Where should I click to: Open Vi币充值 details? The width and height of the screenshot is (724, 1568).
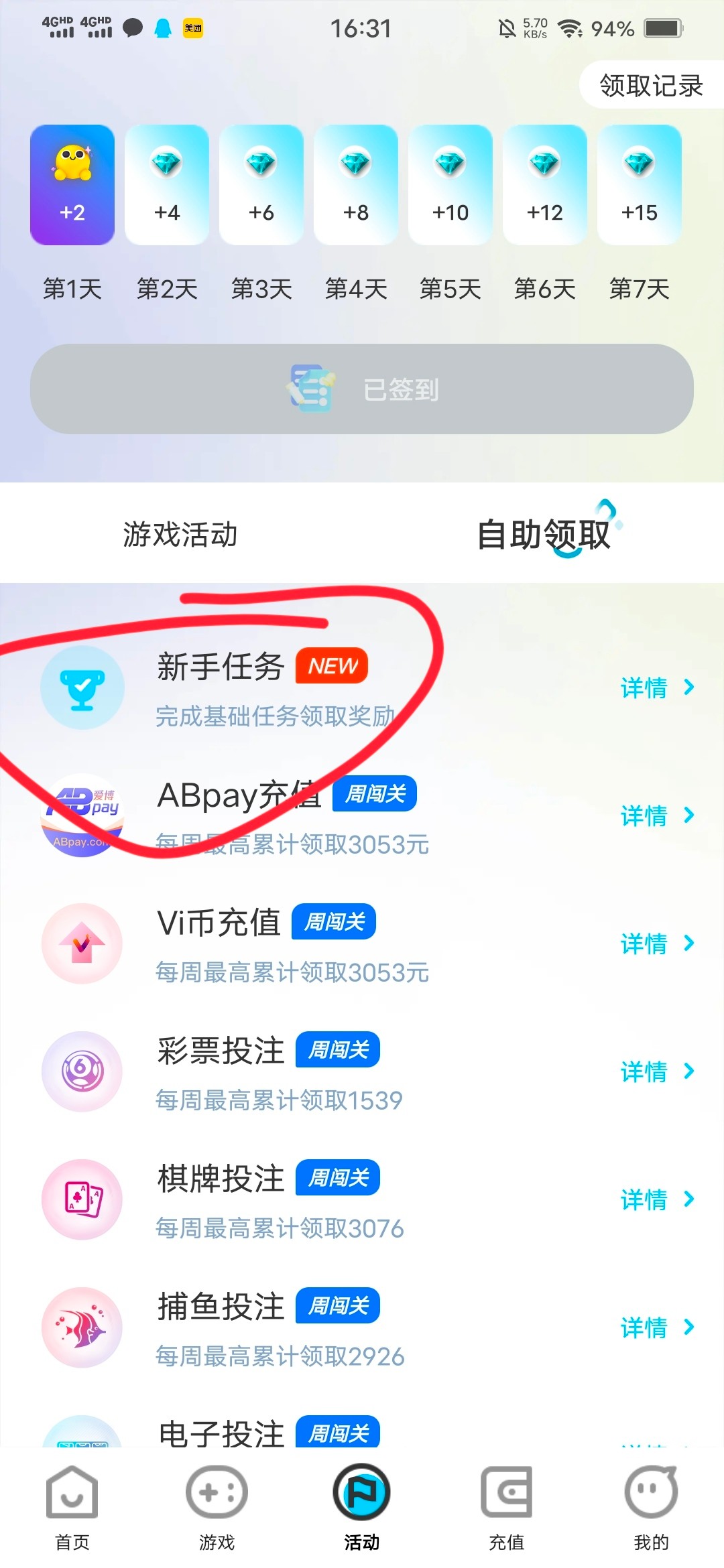point(657,943)
